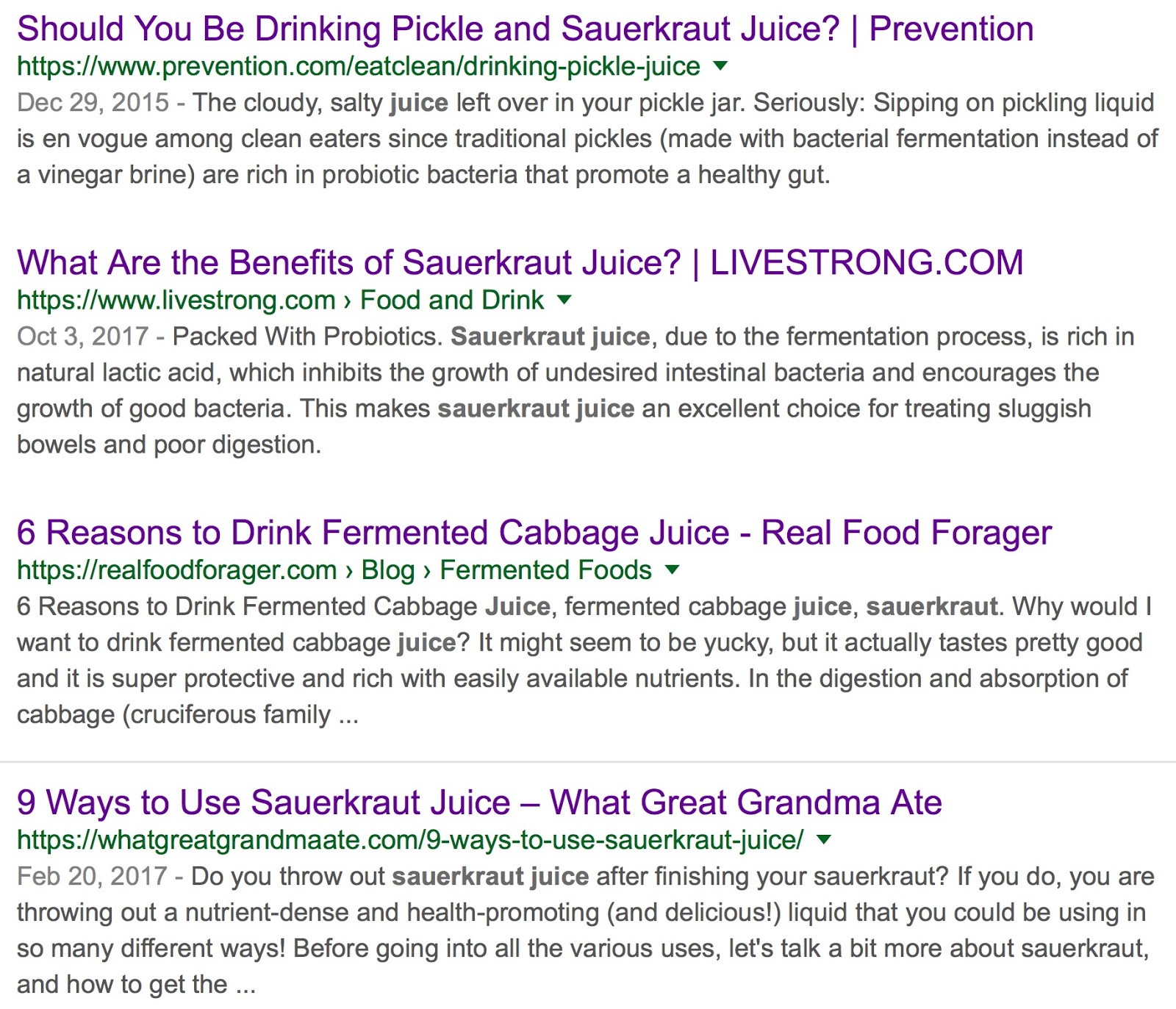The width and height of the screenshot is (1176, 1009).
Task: Expand the dropdown arrow beside the realfoodforager.com URL
Action: point(672,570)
